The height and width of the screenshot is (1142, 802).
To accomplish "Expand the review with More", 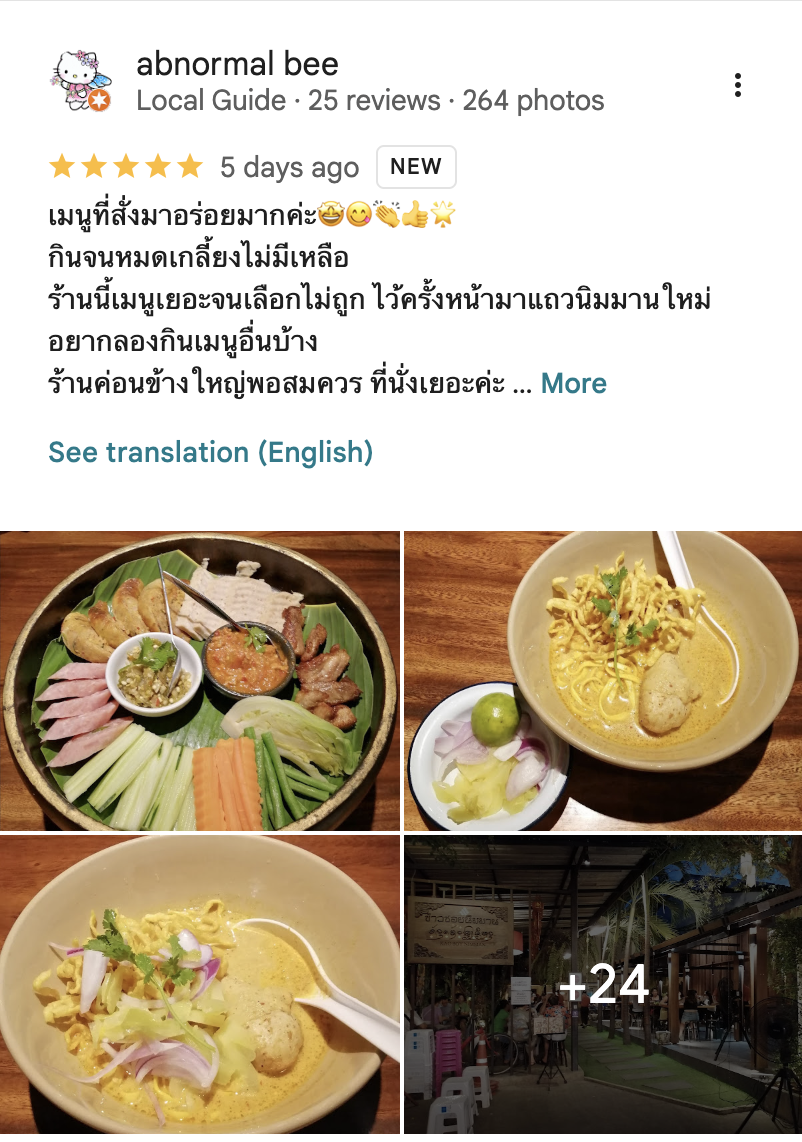I will tap(573, 384).
